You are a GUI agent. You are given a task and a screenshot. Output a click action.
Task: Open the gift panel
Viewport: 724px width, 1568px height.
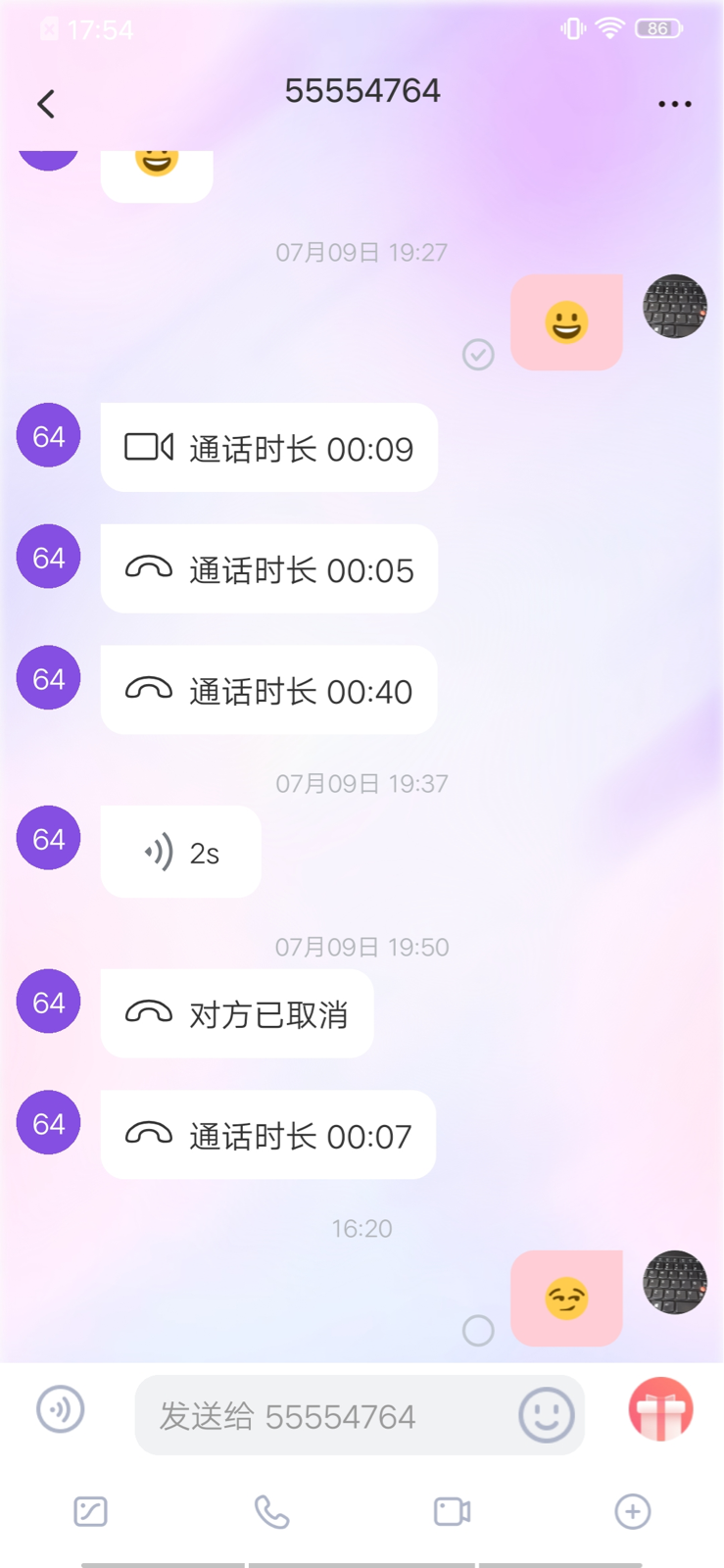pos(660,1410)
